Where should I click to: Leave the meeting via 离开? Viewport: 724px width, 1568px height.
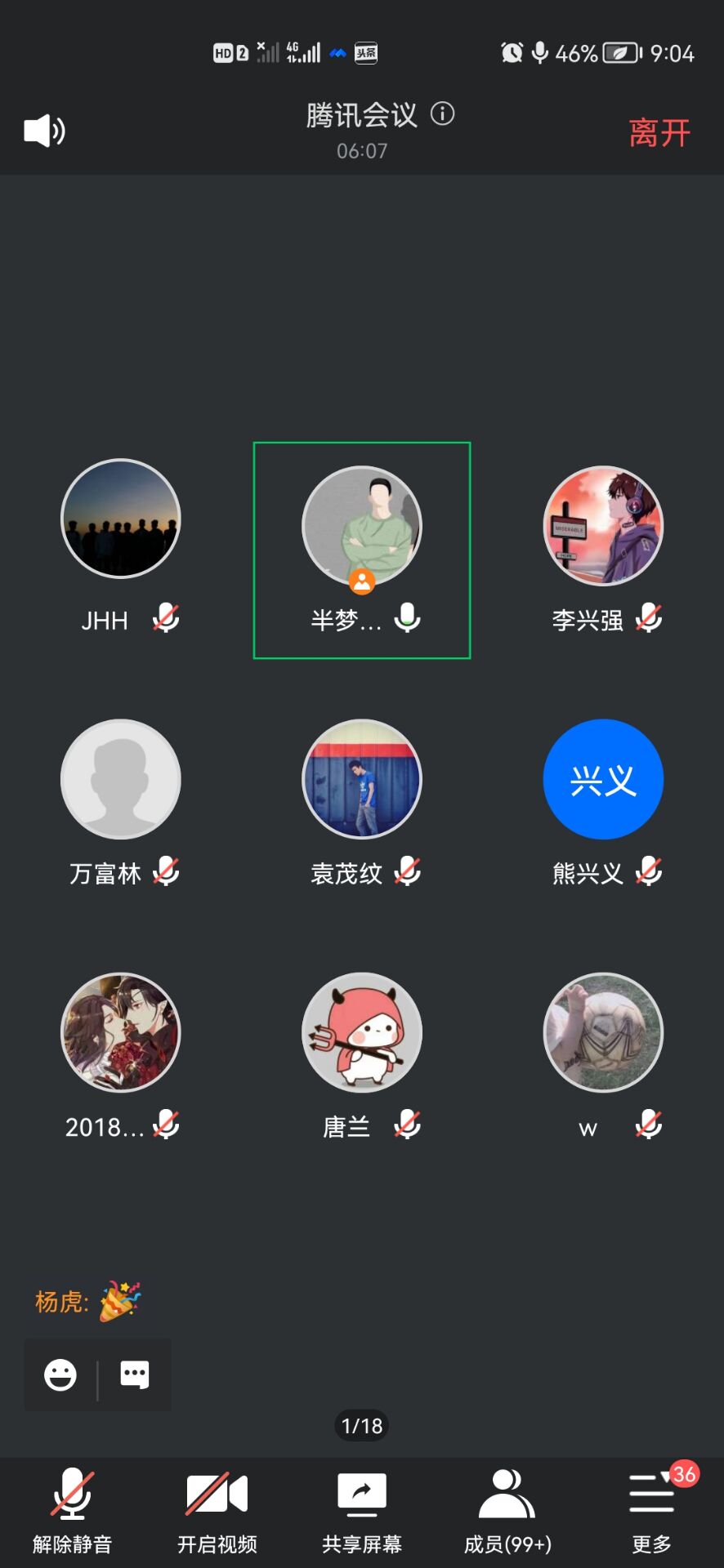tap(659, 132)
